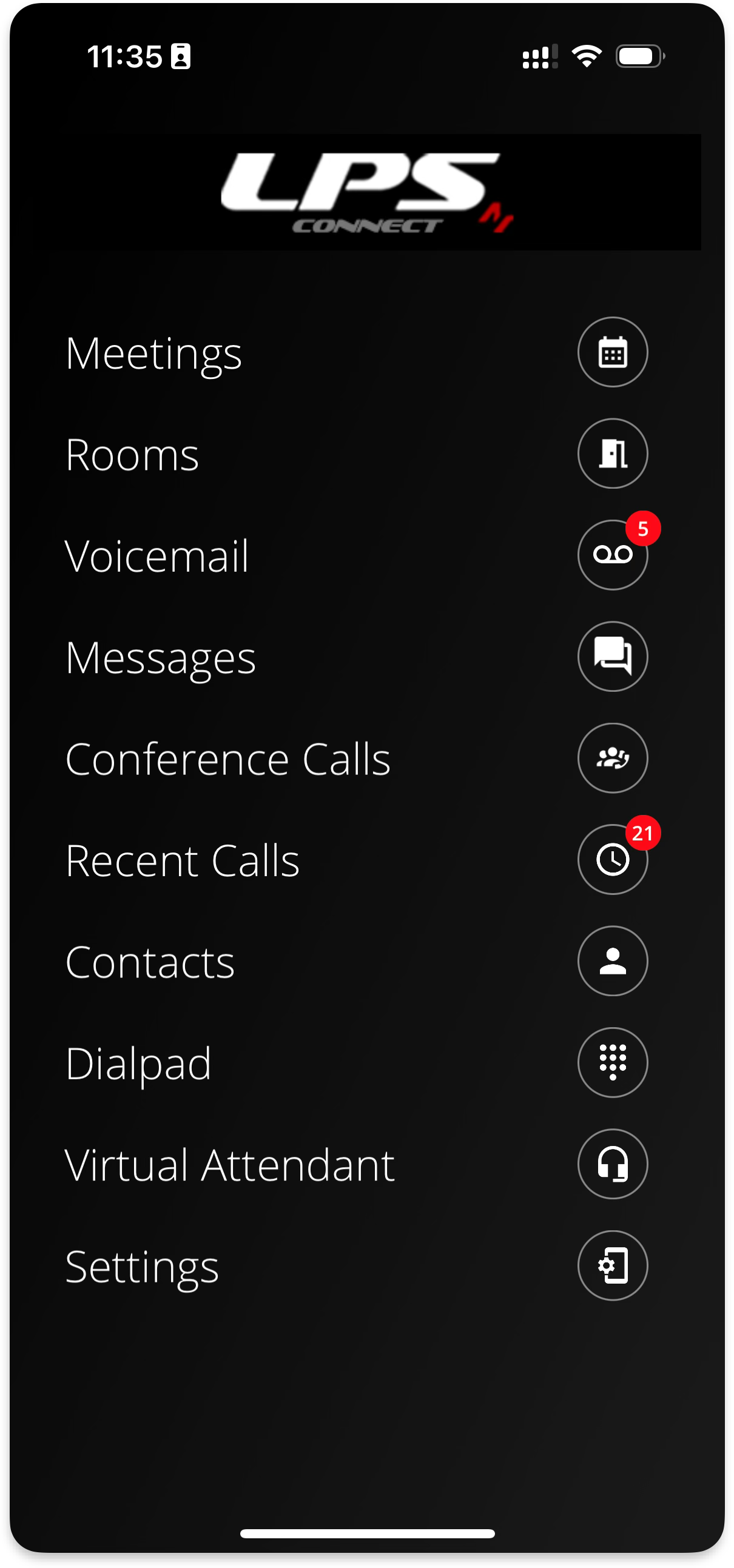This screenshot has height=1568, width=734.
Task: Open Contacts
Action: pos(150,962)
